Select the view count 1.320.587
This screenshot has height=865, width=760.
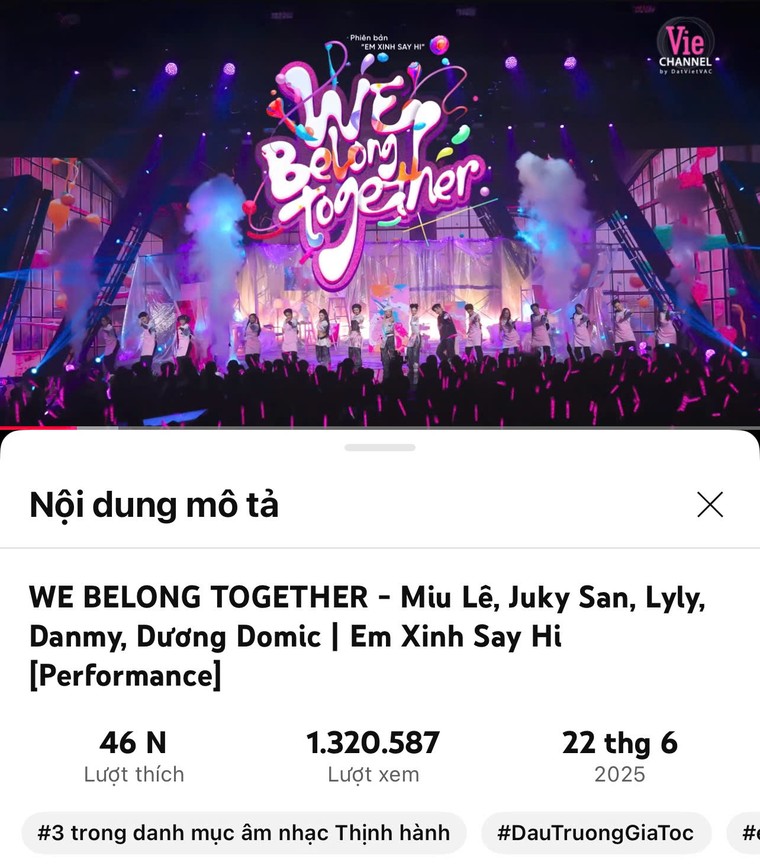tap(375, 744)
